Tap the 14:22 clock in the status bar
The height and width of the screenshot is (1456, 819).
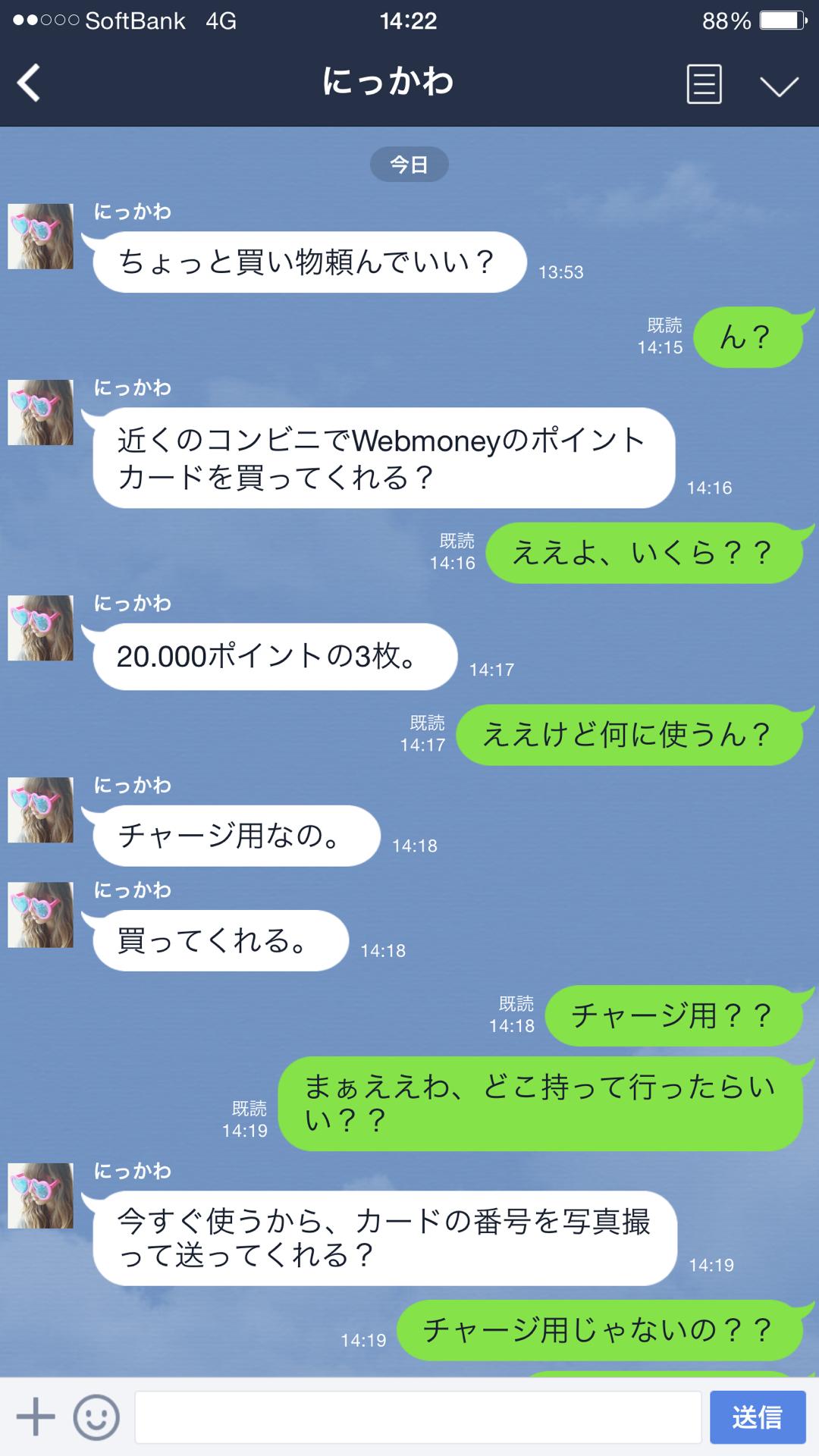pos(409,20)
